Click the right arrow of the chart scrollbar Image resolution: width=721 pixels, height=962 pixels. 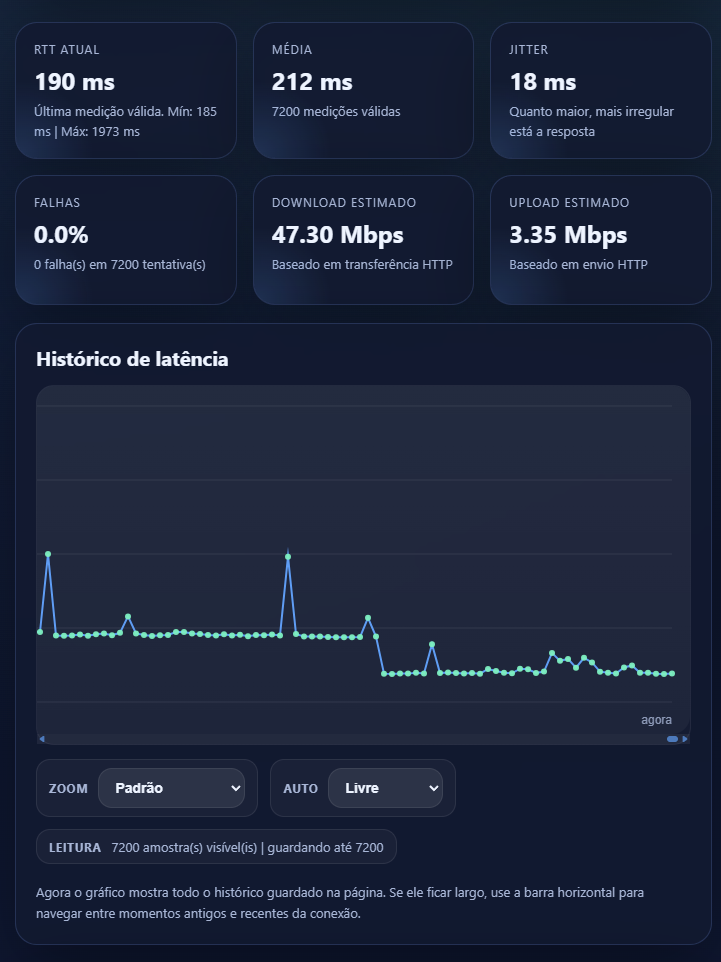click(686, 737)
